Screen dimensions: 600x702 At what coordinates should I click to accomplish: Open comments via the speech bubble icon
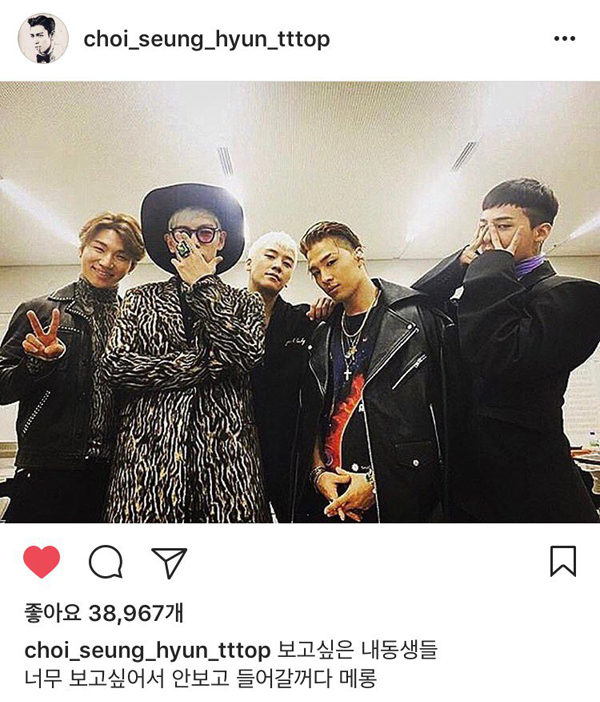[105, 562]
